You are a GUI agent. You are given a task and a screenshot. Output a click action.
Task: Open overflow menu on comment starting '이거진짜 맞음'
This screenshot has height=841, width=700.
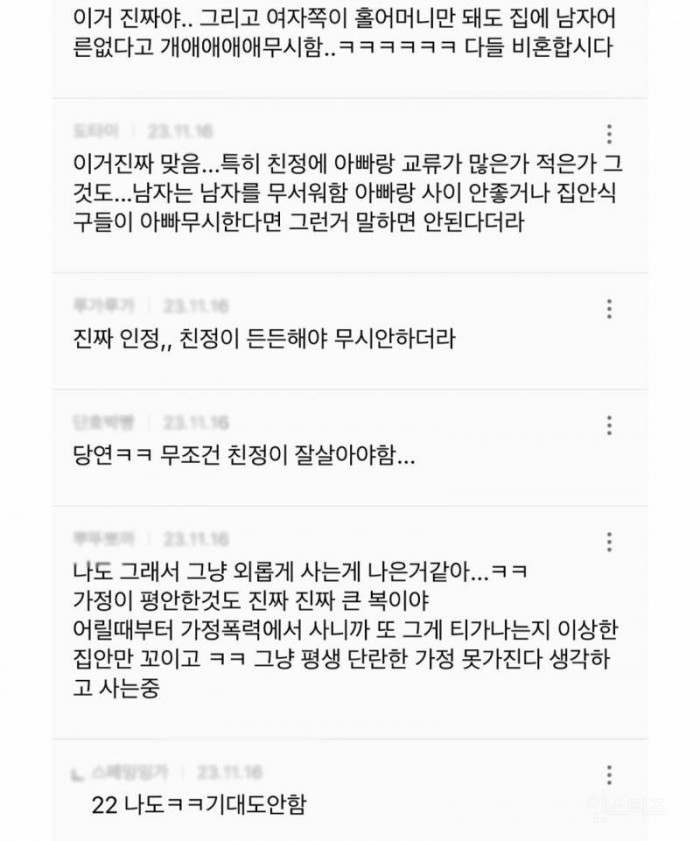609,135
